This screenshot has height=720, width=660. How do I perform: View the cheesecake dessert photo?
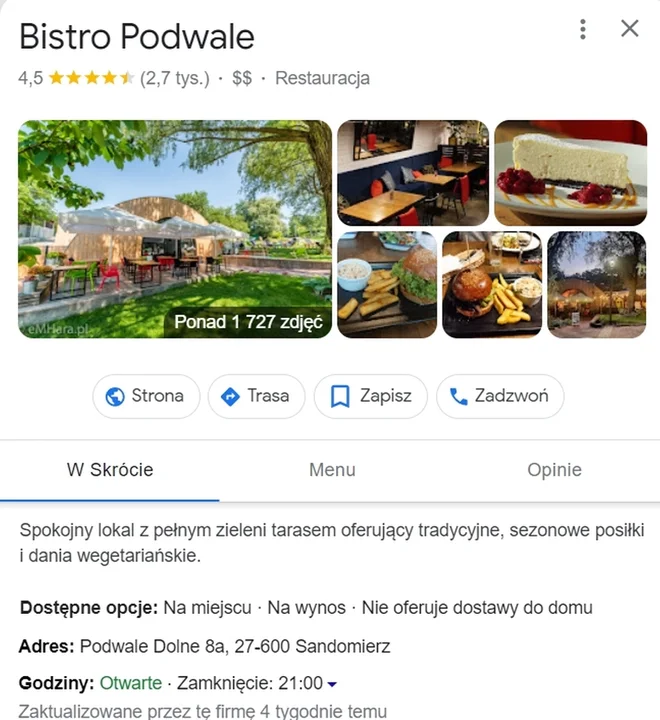[x=570, y=173]
